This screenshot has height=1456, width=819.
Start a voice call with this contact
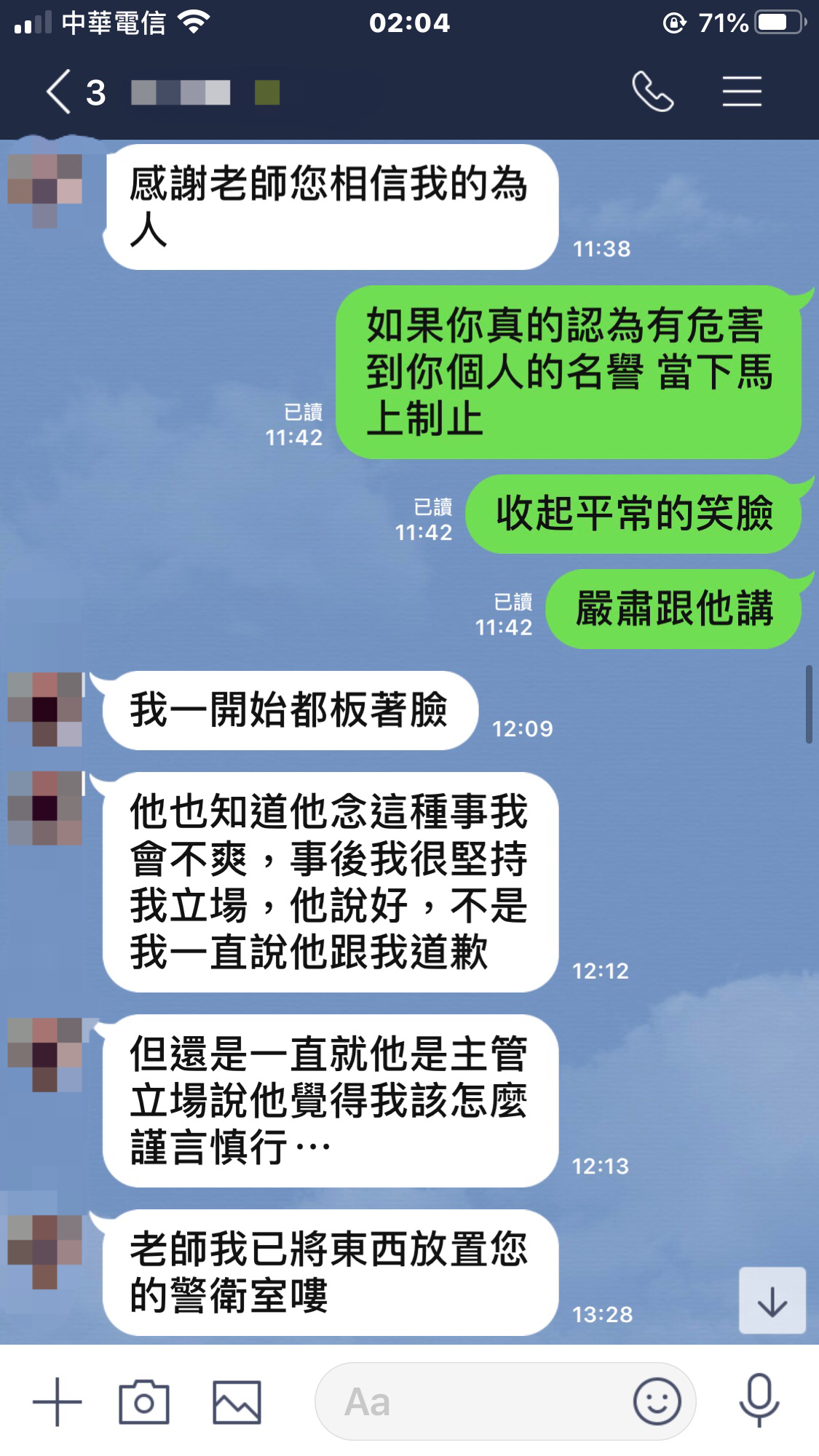click(x=652, y=92)
